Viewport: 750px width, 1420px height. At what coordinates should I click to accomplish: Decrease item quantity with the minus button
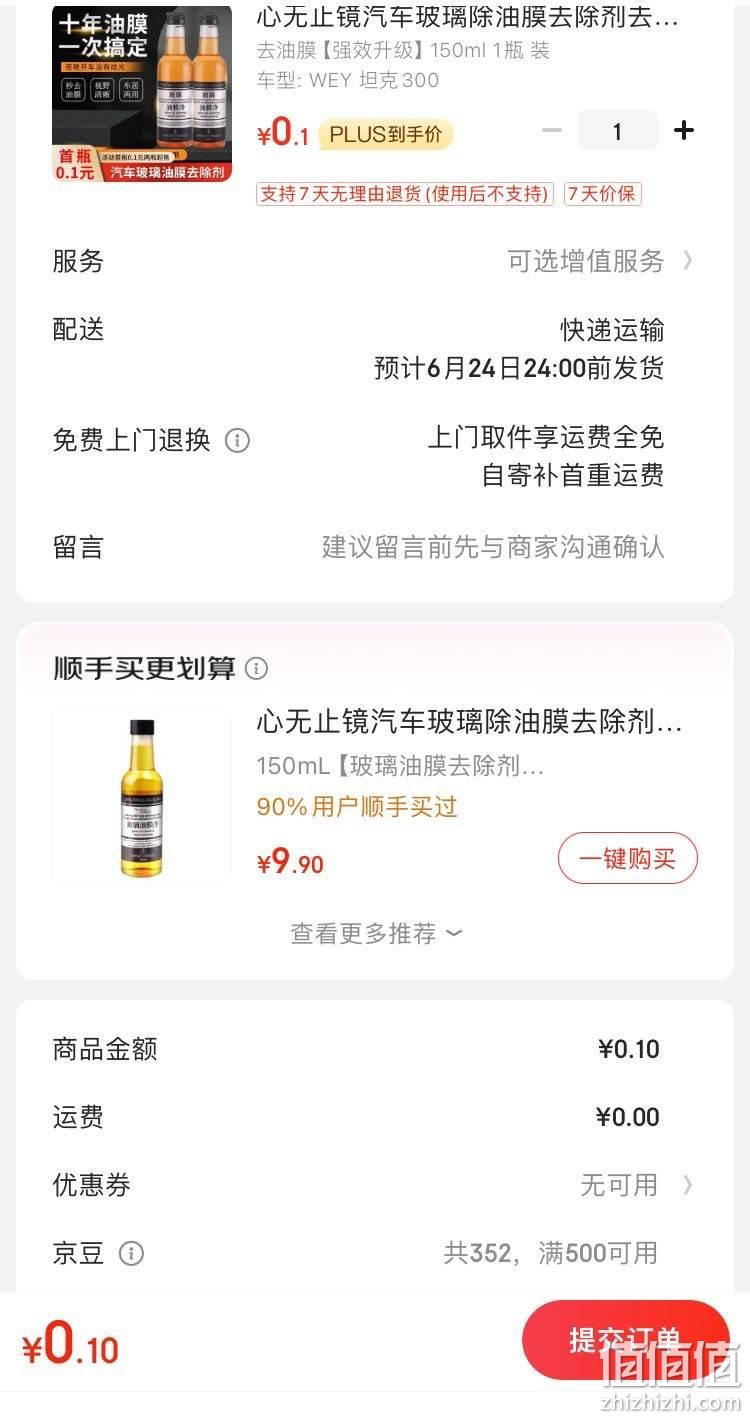pos(552,130)
